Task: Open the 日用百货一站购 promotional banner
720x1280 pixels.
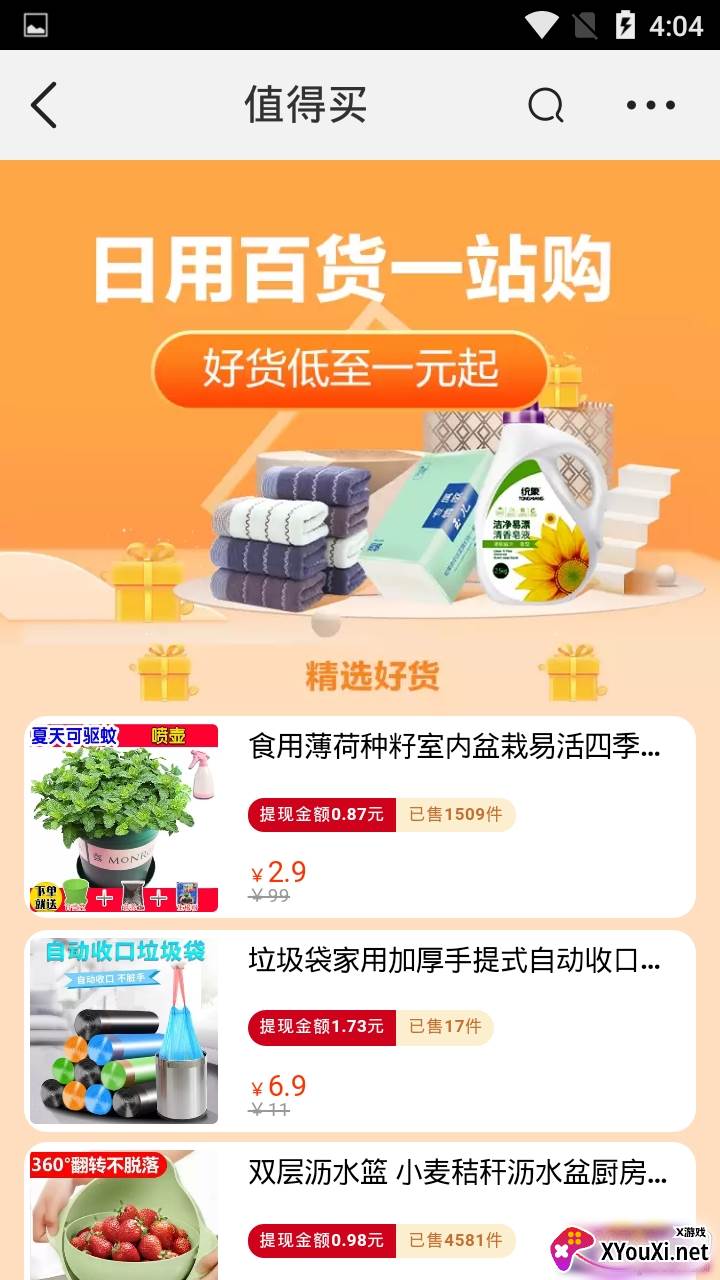Action: click(x=360, y=400)
